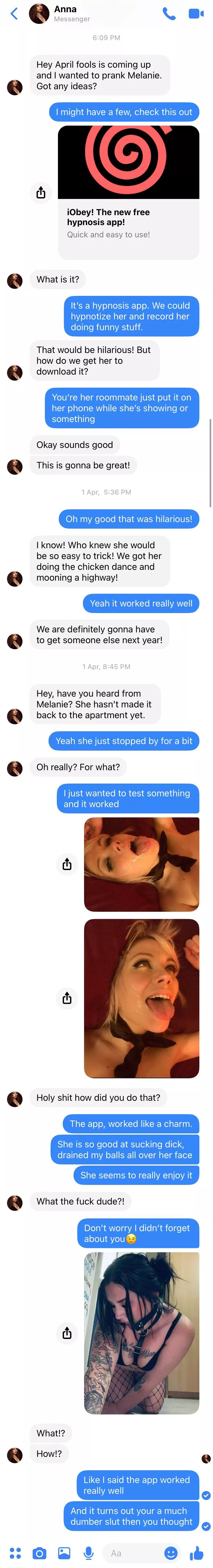Screen dimensions: 213x1568
Task: Open the photo gallery picker
Action: pos(64,1553)
